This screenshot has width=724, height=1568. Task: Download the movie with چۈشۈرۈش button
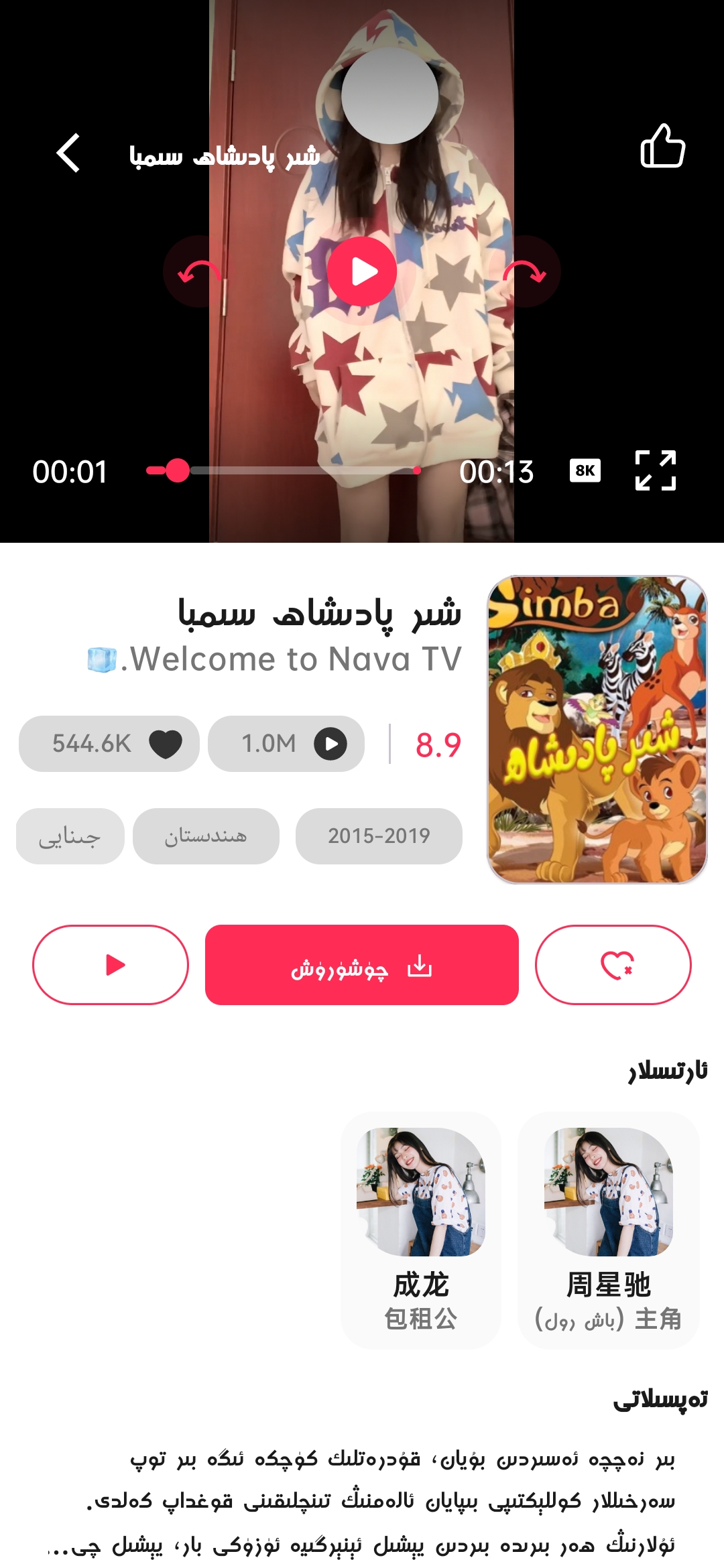pos(362,965)
